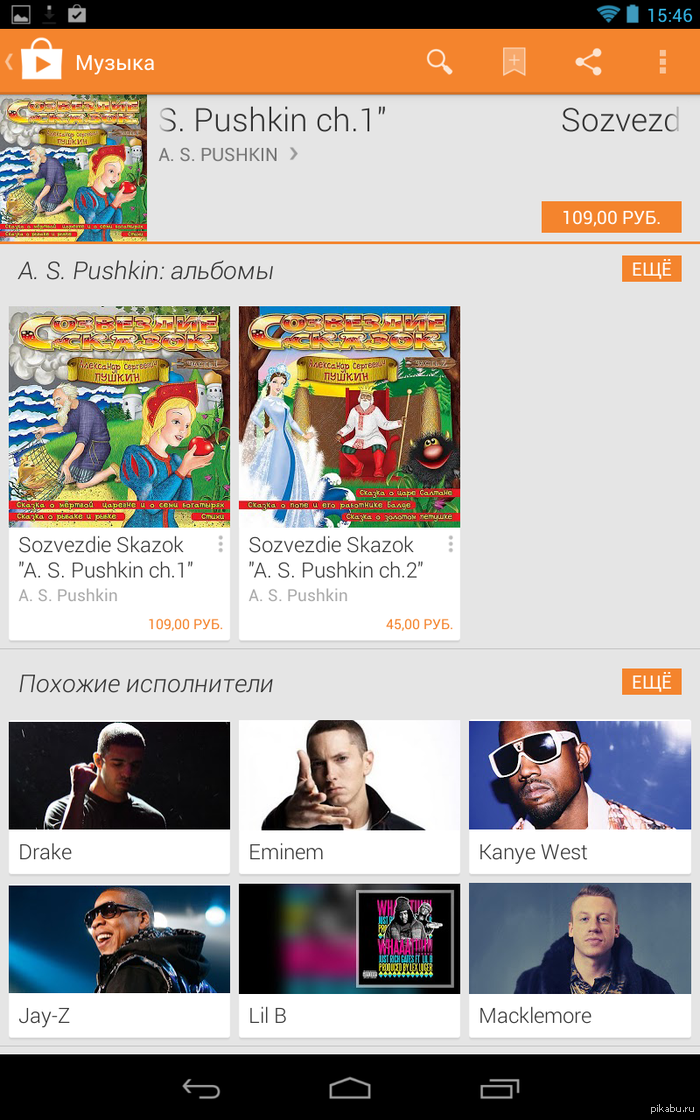Open the Drake artist tile

click(x=119, y=797)
